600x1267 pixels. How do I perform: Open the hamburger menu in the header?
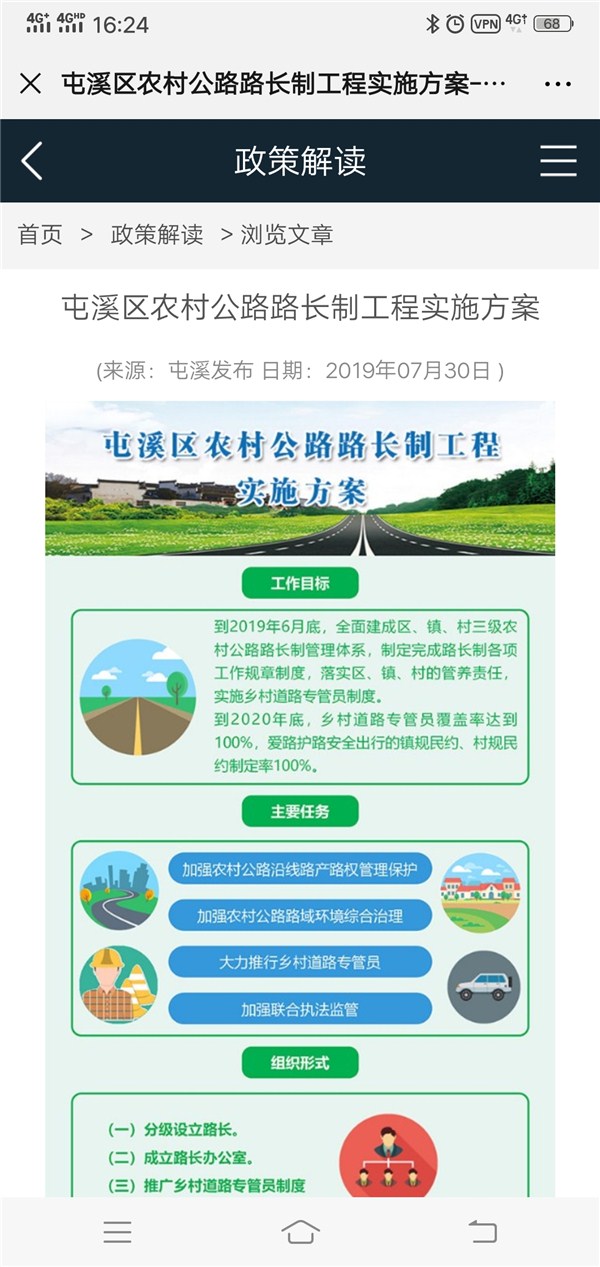pos(558,161)
